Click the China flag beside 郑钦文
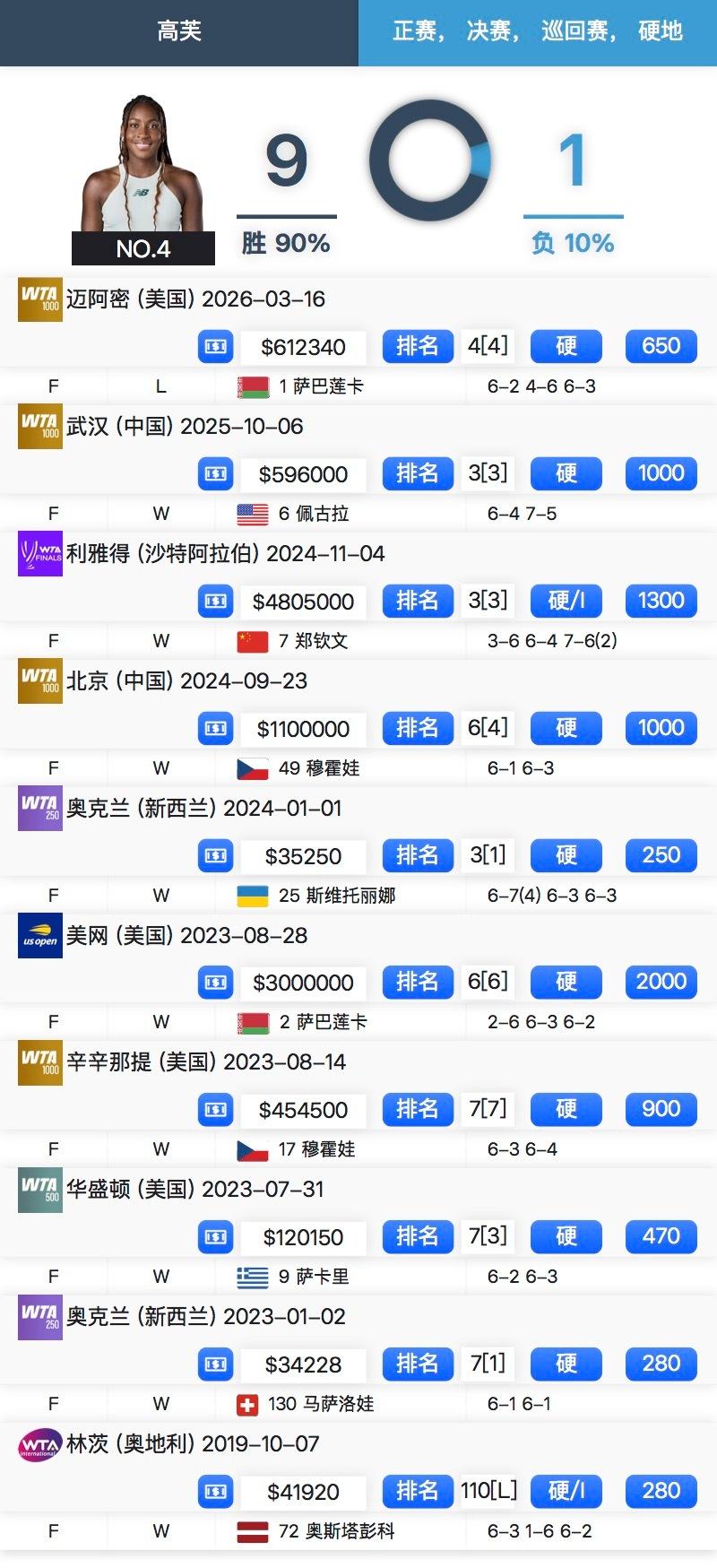This screenshot has width=717, height=1568. coord(251,640)
